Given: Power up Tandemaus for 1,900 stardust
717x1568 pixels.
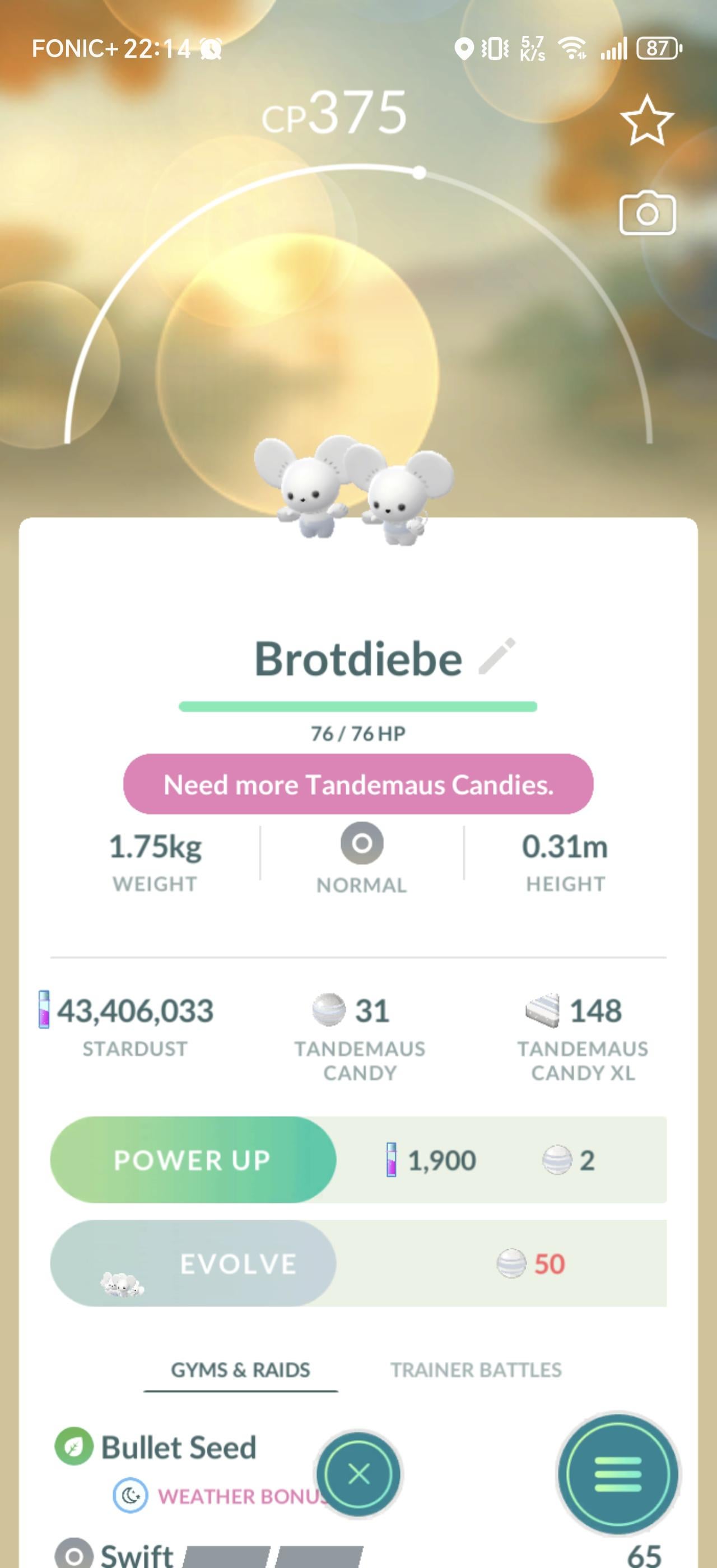Looking at the screenshot, I should (193, 1160).
